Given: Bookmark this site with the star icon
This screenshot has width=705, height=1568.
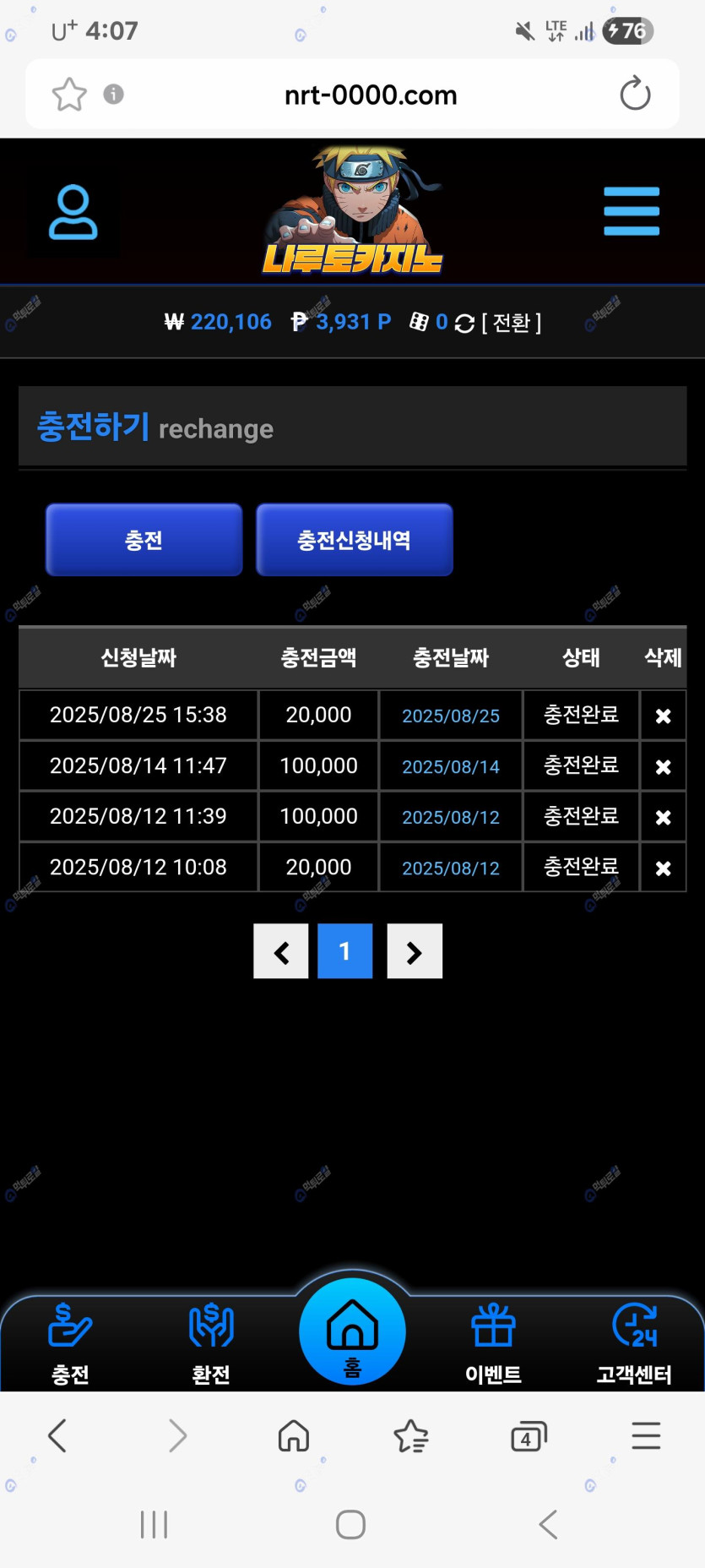Looking at the screenshot, I should click(69, 94).
